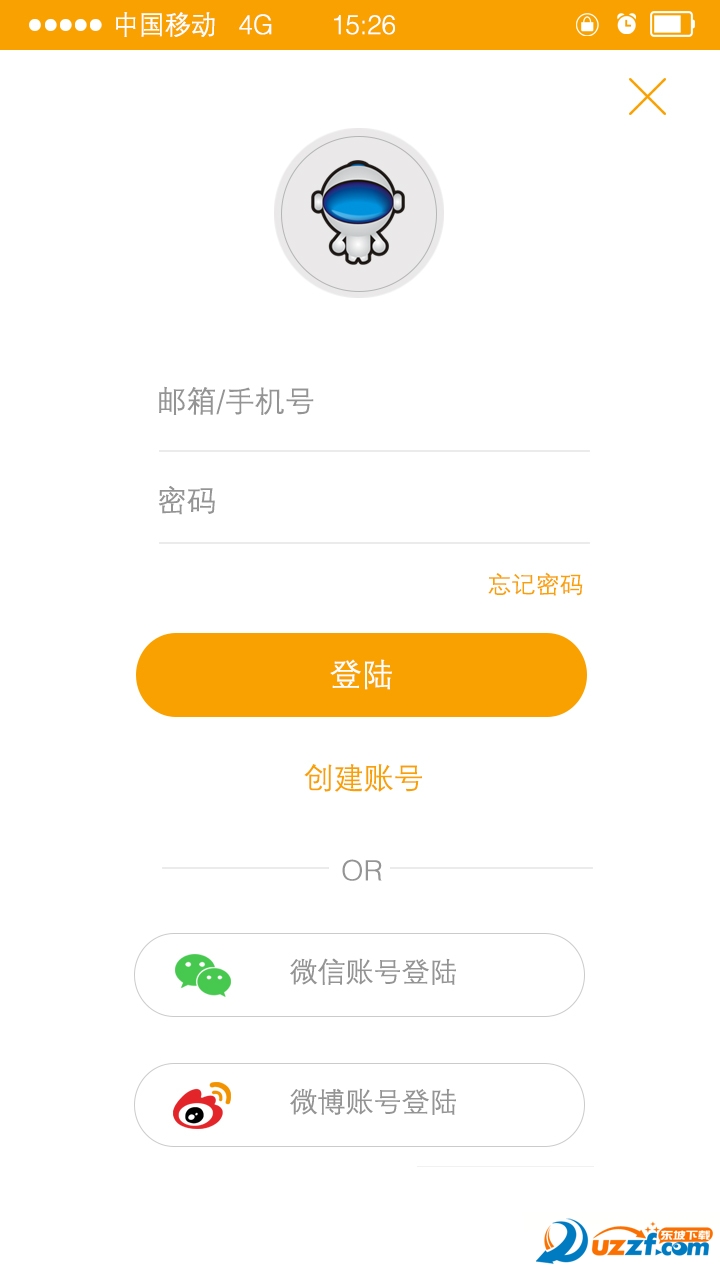Close the login screen with the X
The width and height of the screenshot is (720, 1280).
tap(648, 96)
